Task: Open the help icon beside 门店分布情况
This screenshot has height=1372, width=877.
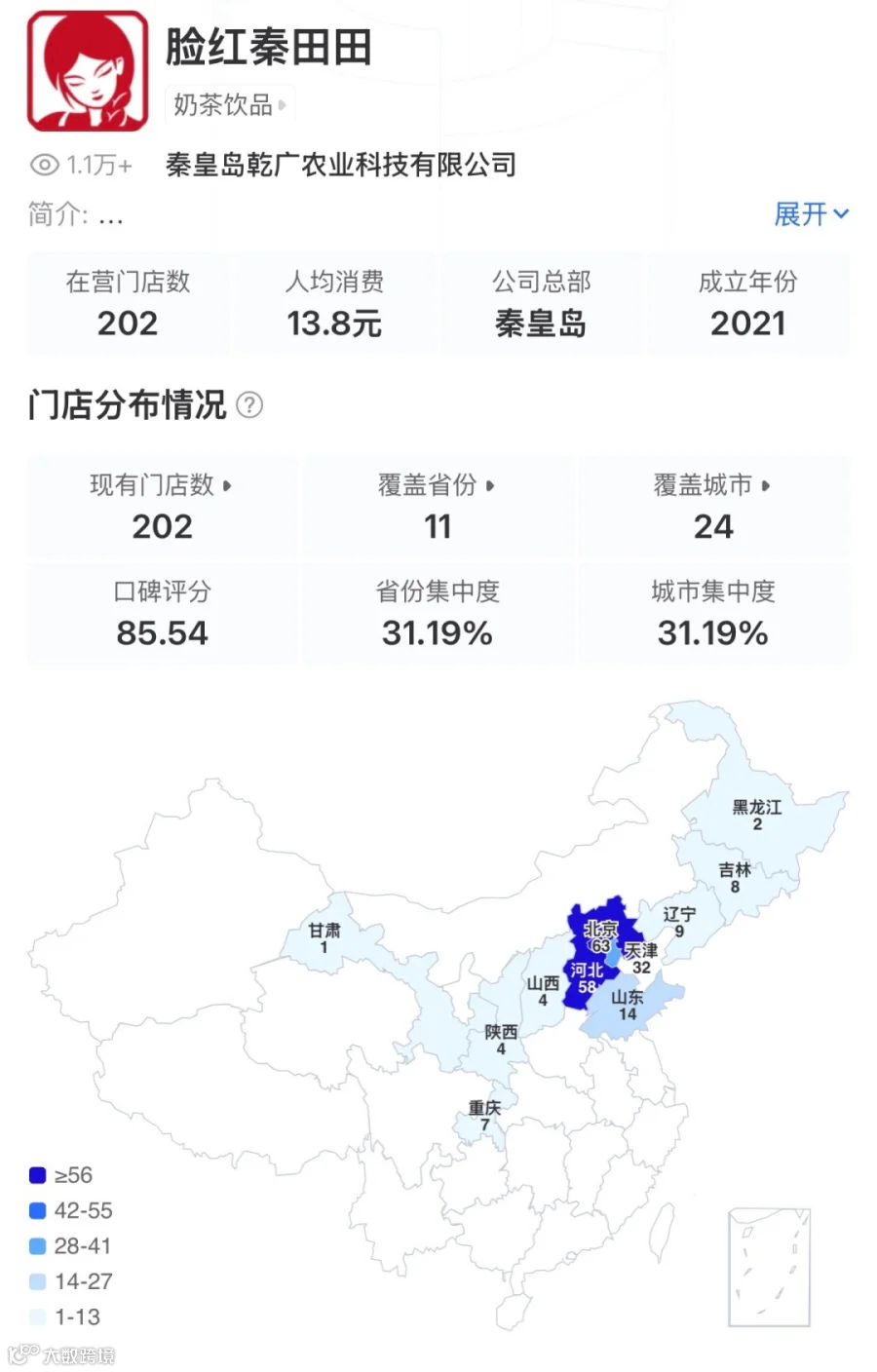Action: (x=249, y=404)
